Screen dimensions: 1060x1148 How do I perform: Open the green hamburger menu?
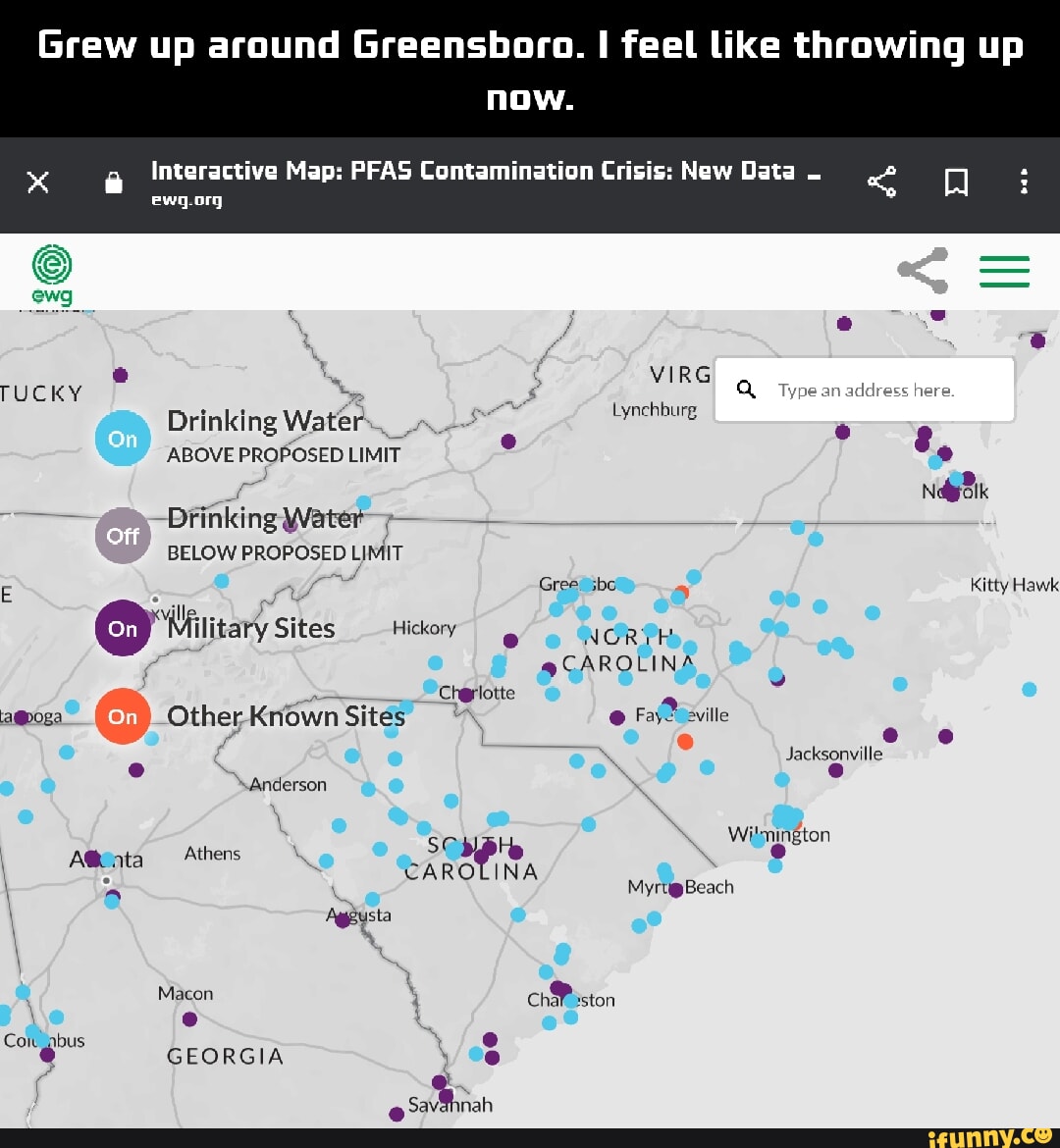pos(1004,271)
